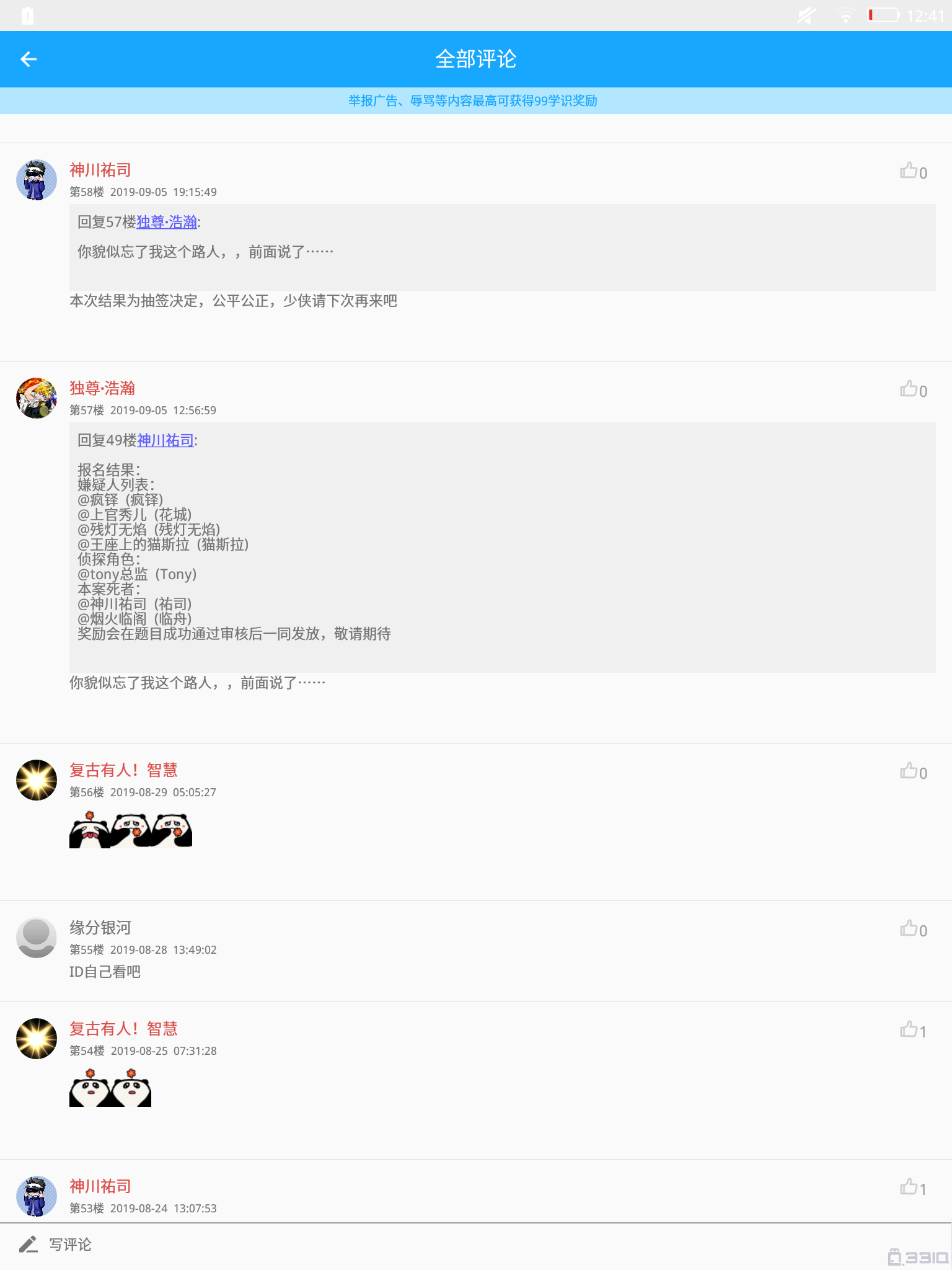Go back using the top-left arrow
952x1270 pixels.
click(29, 59)
